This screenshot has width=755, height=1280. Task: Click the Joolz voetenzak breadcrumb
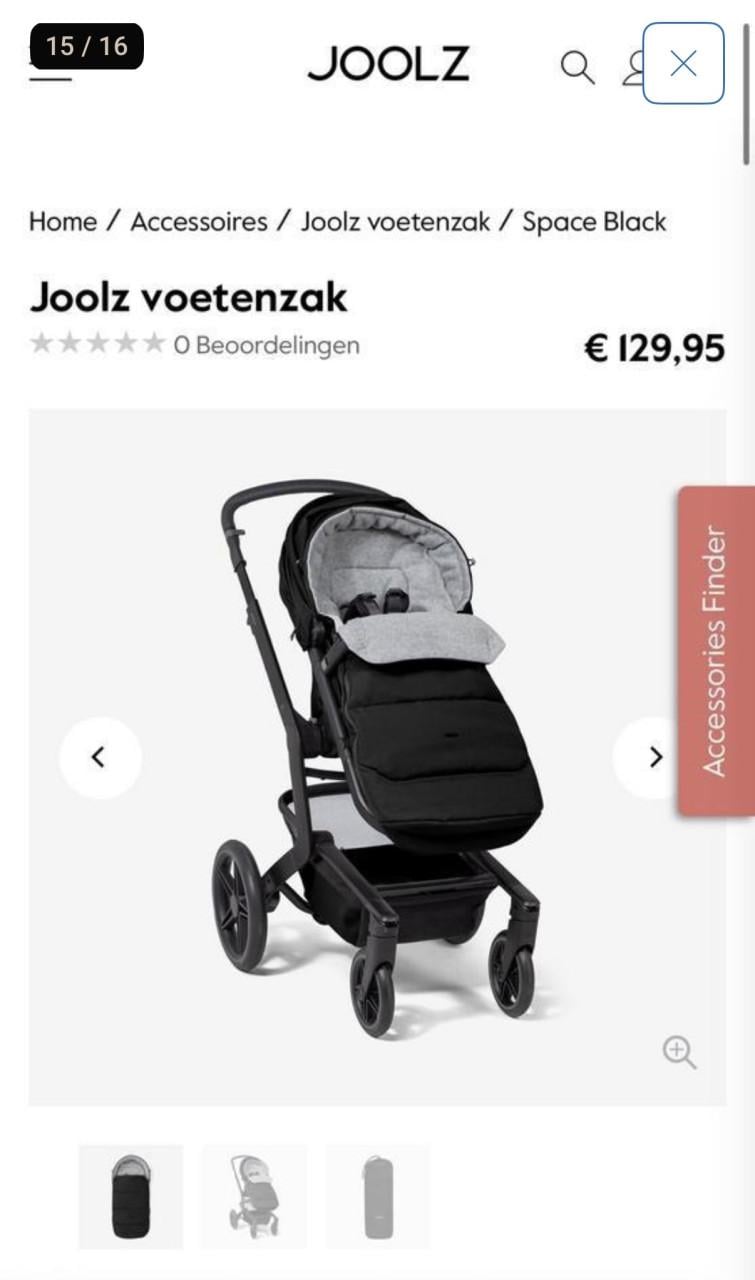click(396, 222)
